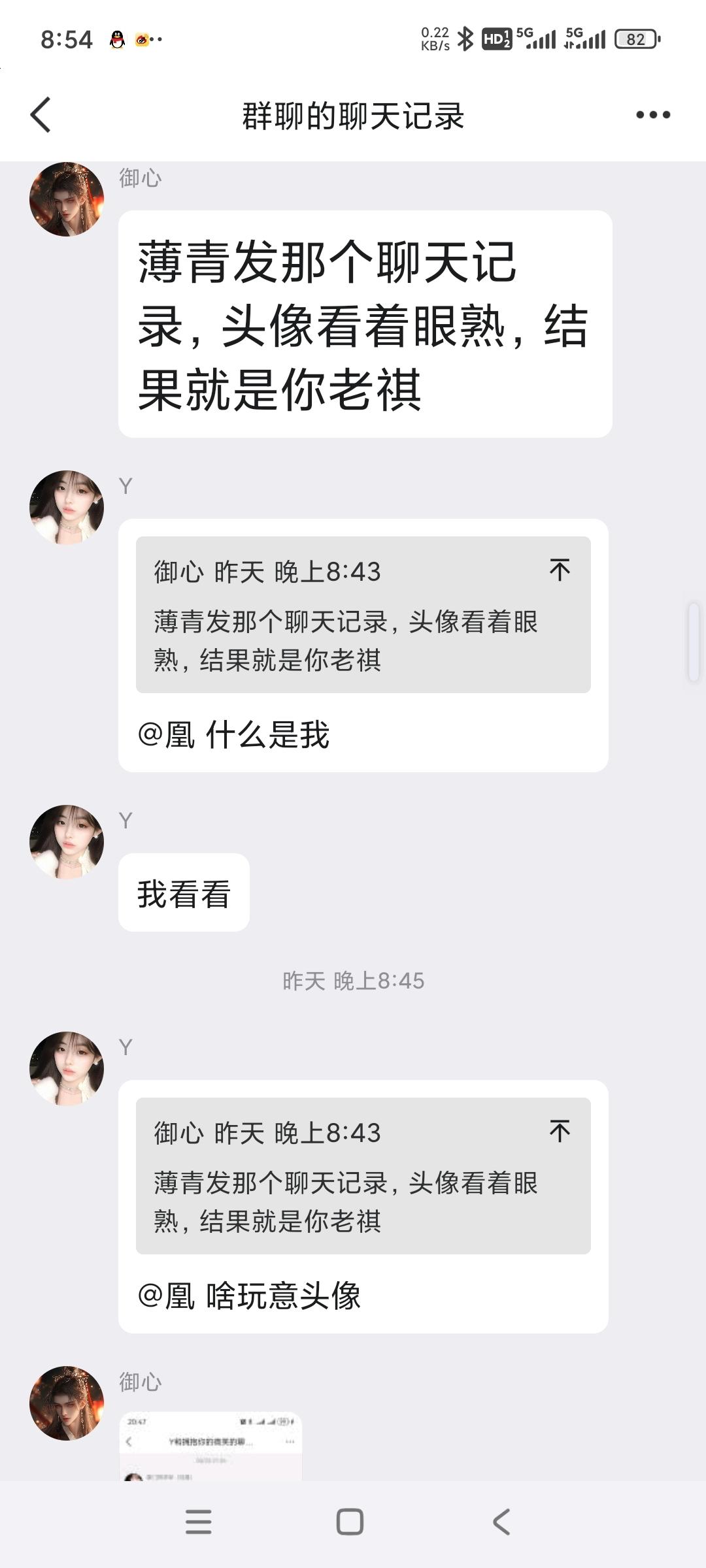Open the quoted reply box above "什么是我"
The image size is (706, 1568).
point(363,615)
